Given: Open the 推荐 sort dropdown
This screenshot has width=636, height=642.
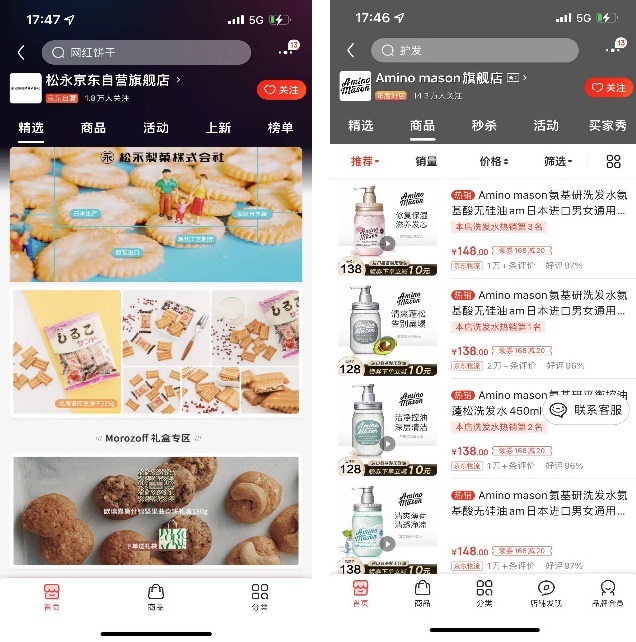Looking at the screenshot, I should [x=365, y=161].
